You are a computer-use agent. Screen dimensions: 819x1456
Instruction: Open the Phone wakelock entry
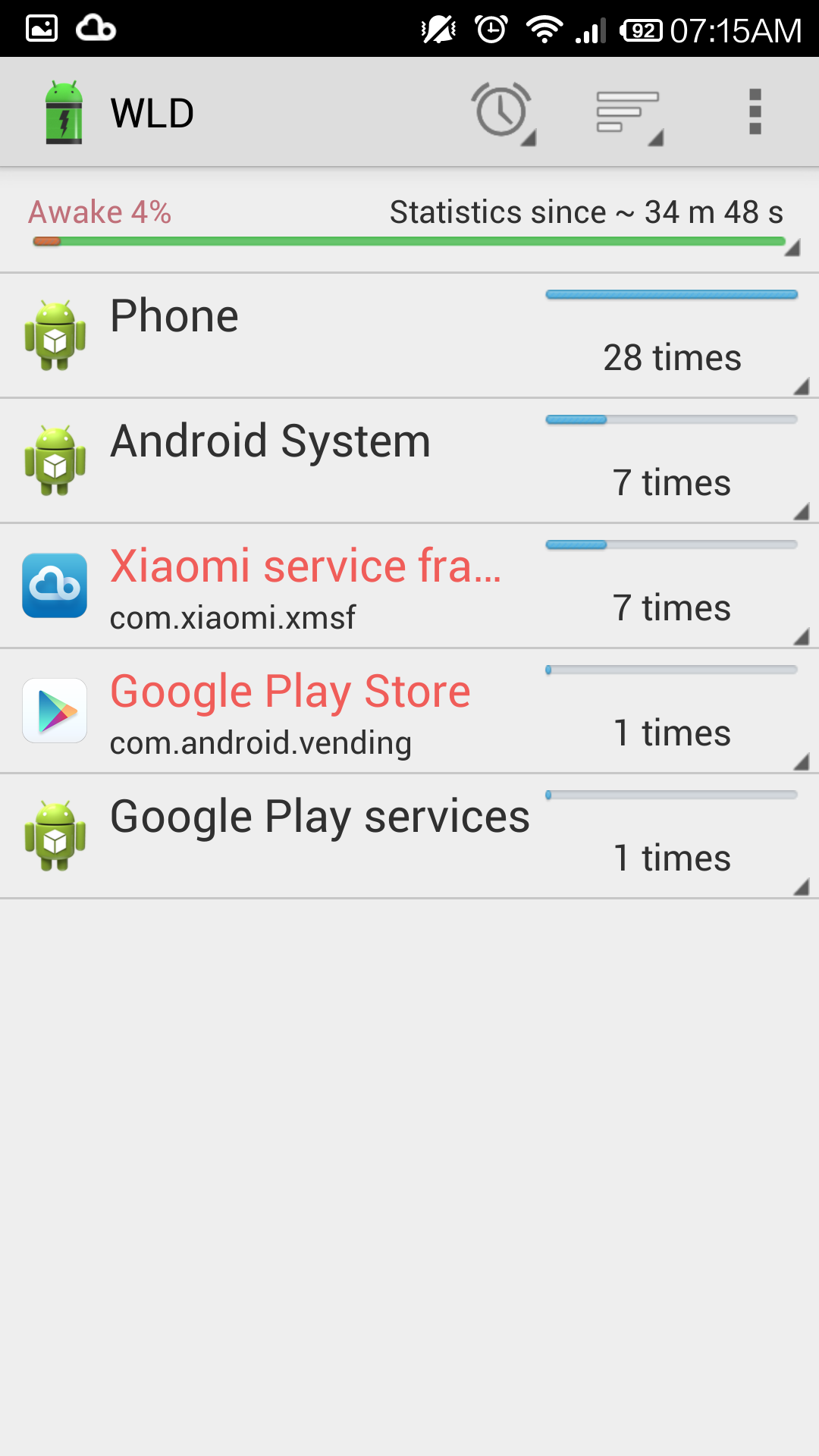click(x=409, y=336)
